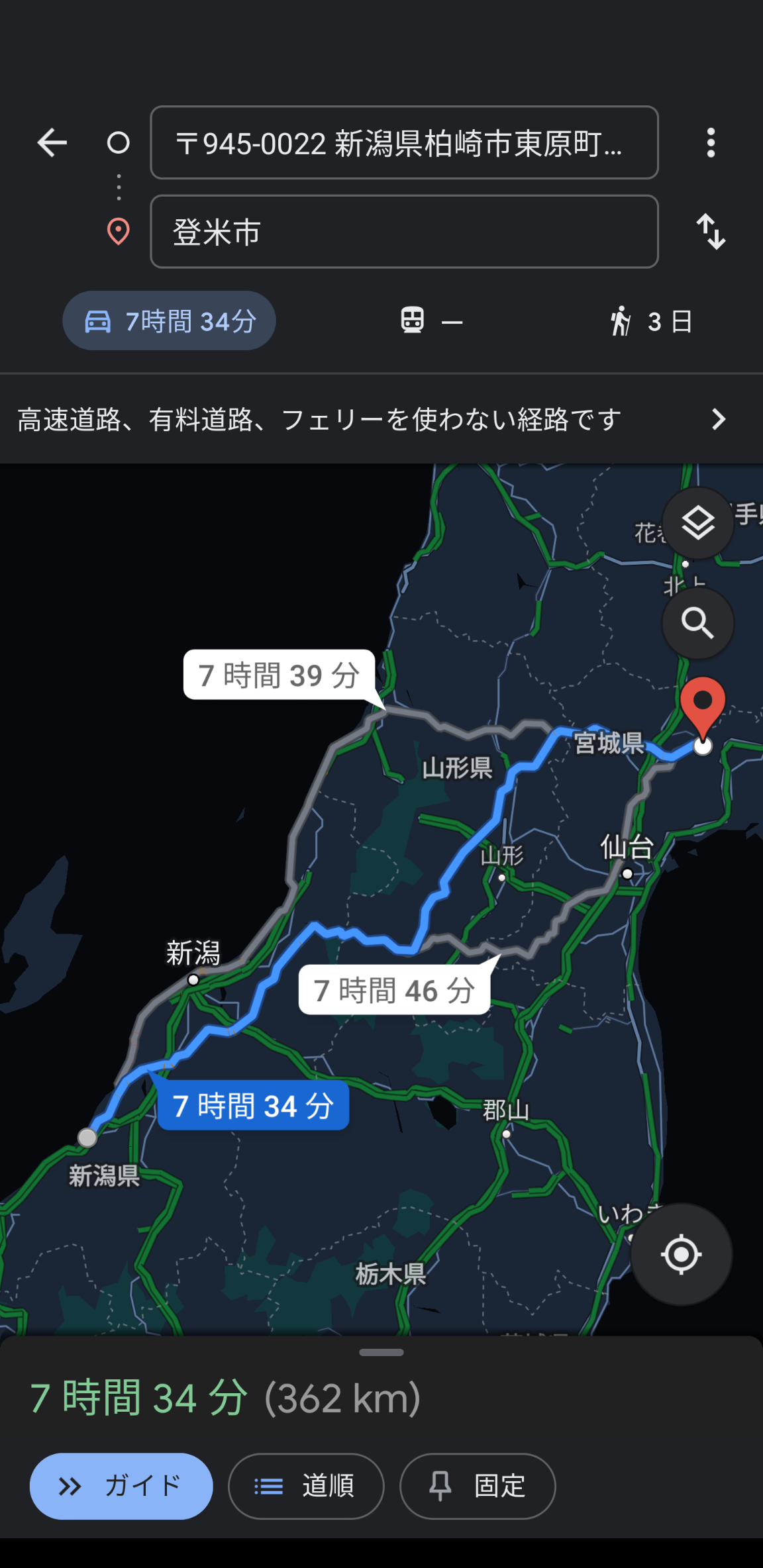Swap origin and destination

click(x=711, y=232)
